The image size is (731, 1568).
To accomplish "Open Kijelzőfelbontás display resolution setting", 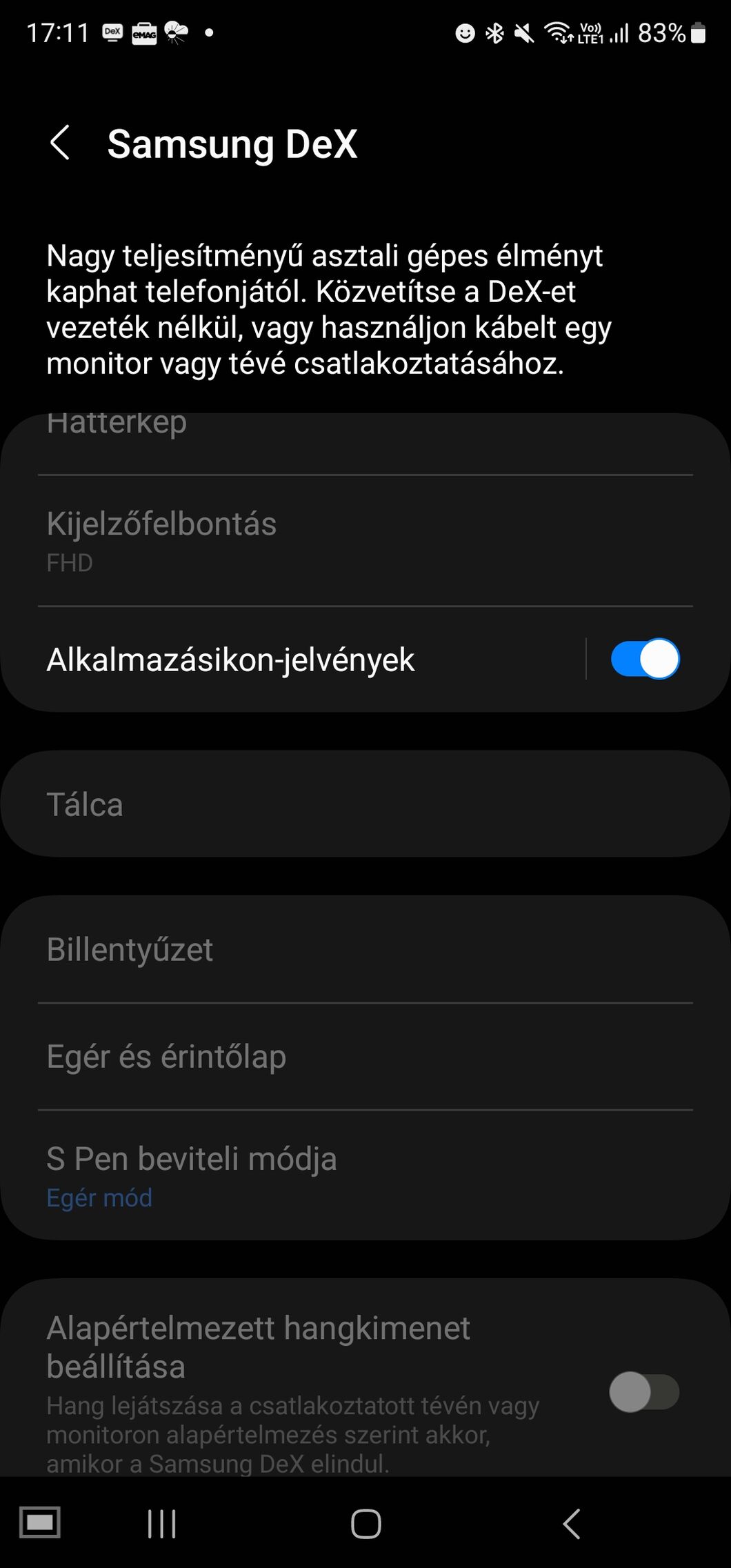I will [x=365, y=541].
